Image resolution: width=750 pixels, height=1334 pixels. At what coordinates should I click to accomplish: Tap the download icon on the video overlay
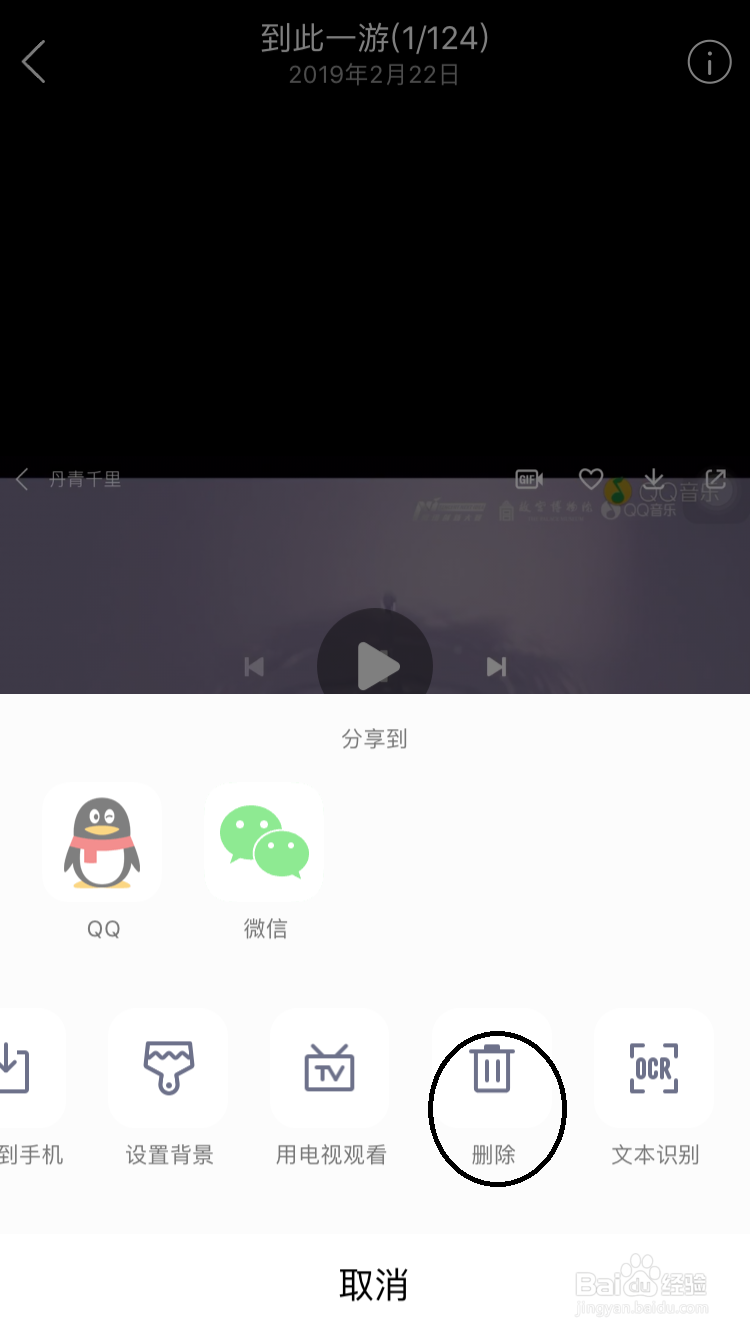(652, 479)
